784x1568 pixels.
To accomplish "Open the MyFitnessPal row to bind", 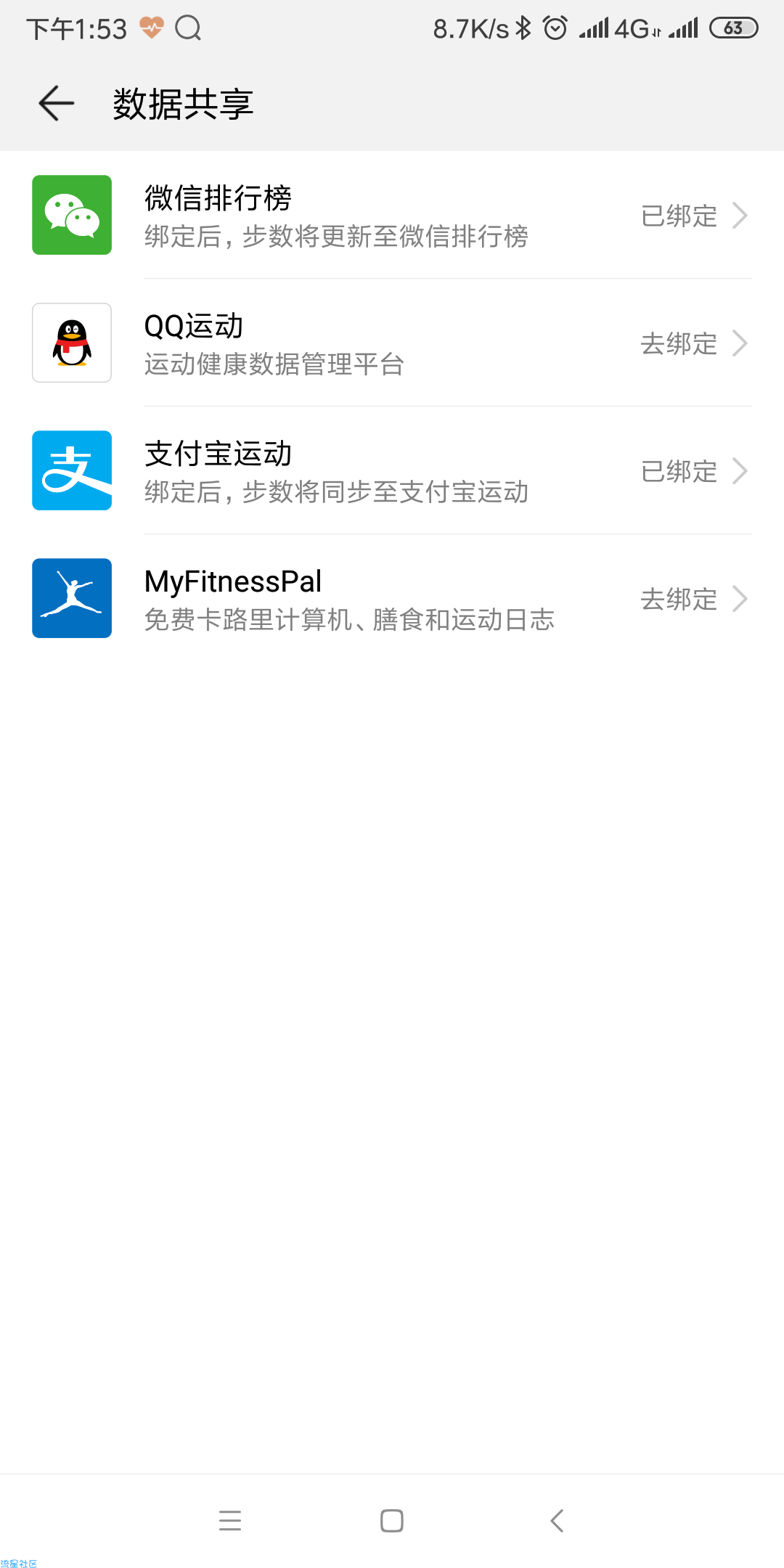I will 392,598.
